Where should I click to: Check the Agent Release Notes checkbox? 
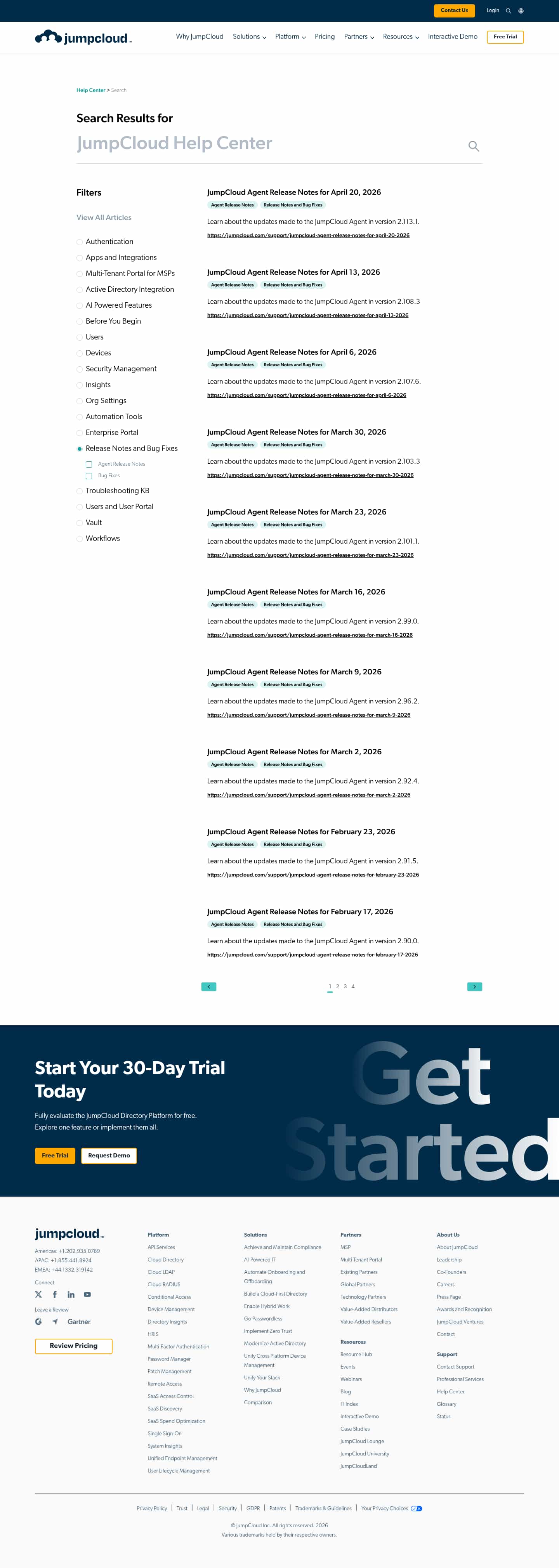click(89, 464)
